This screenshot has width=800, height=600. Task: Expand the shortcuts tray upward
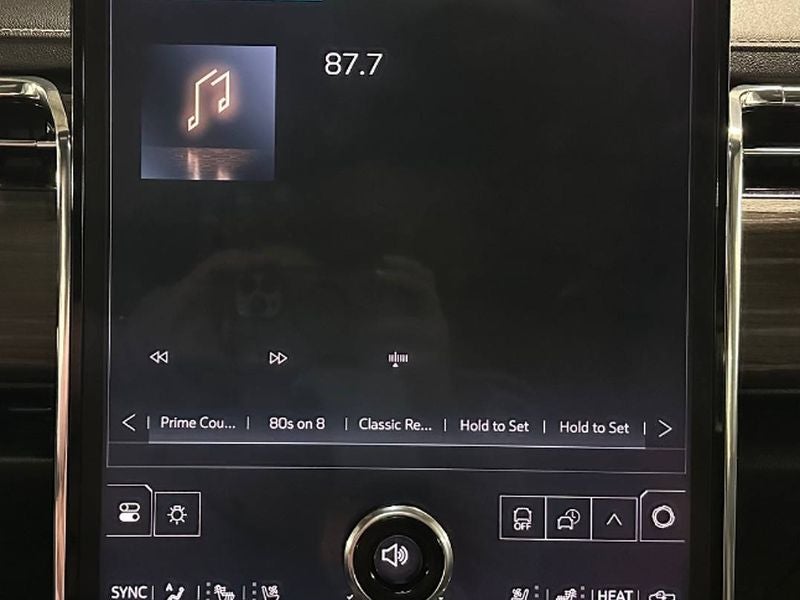pos(614,519)
